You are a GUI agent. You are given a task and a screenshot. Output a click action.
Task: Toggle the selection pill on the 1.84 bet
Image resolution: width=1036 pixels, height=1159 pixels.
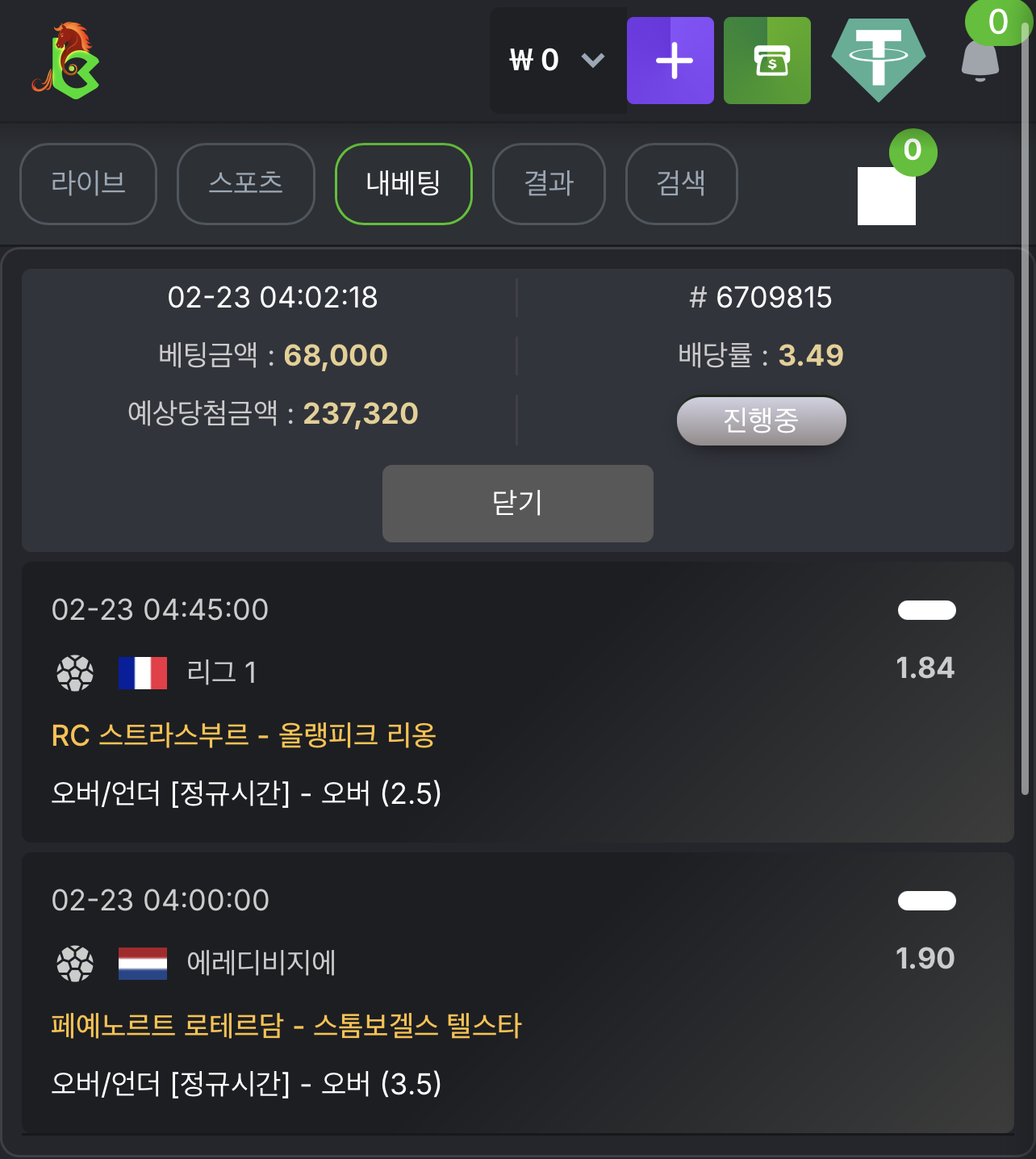point(926,610)
